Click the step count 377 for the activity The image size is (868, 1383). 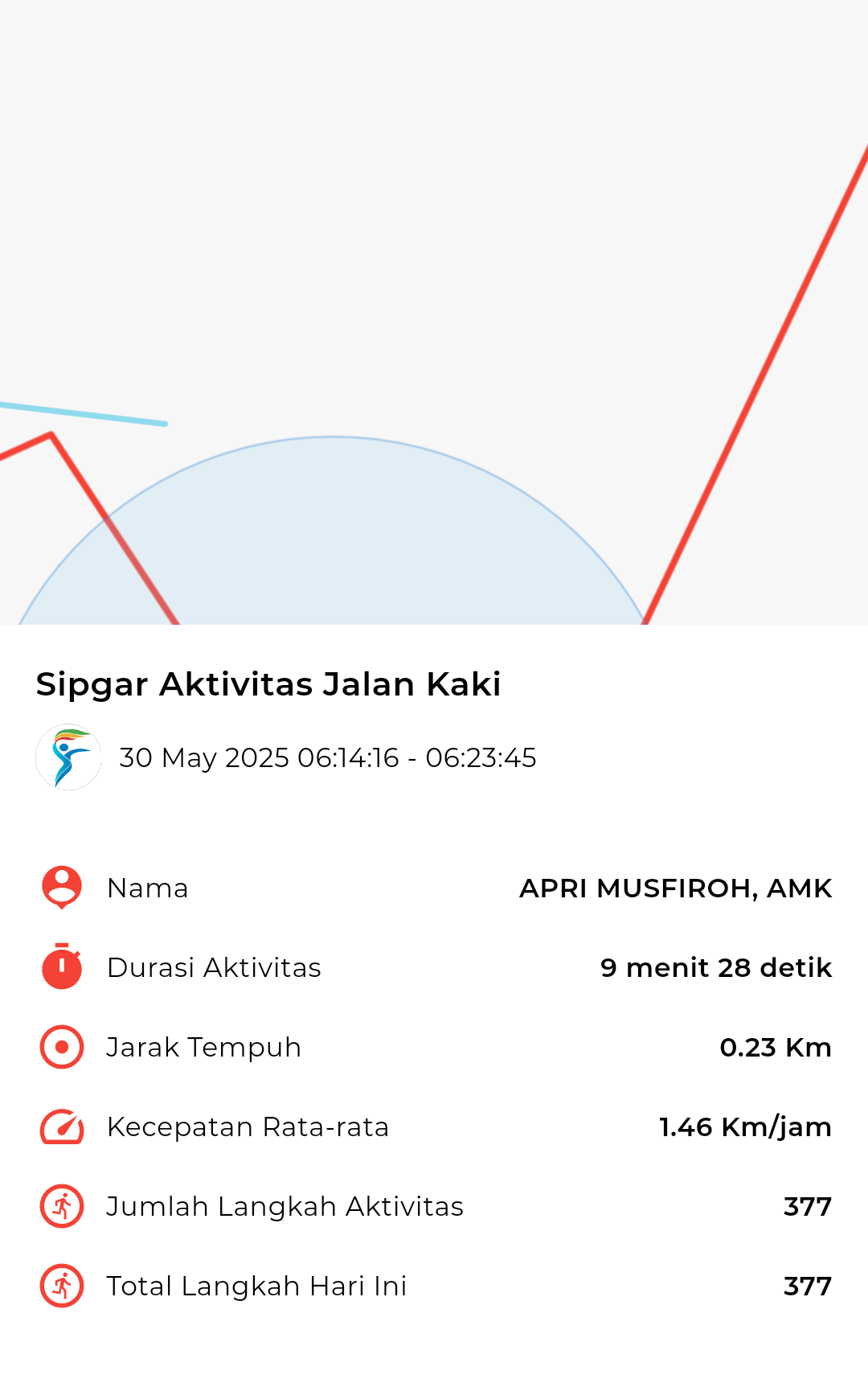coord(807,1206)
